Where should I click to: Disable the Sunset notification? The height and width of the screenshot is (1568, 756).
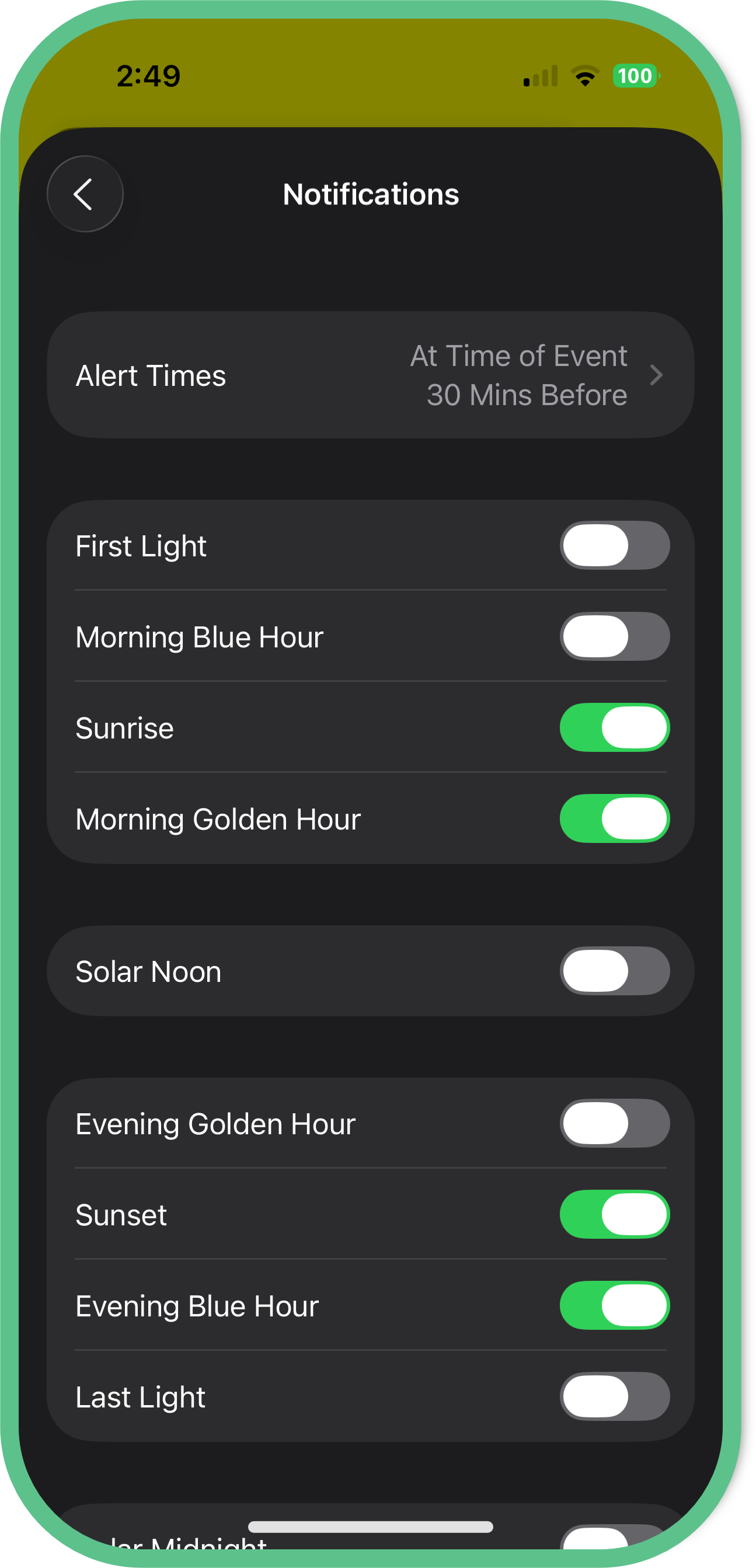point(614,1214)
